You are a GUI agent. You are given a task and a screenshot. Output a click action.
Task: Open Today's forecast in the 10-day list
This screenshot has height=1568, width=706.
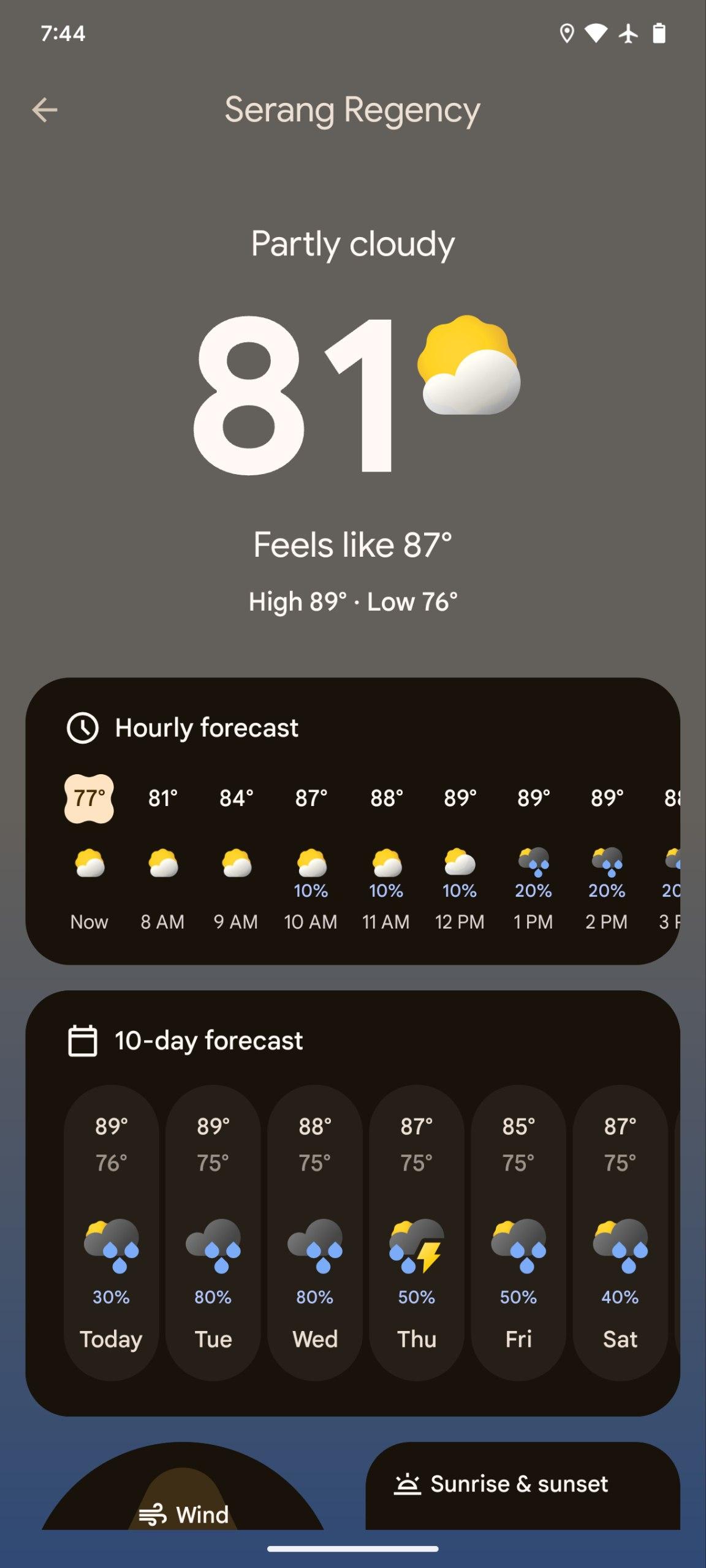click(111, 1232)
